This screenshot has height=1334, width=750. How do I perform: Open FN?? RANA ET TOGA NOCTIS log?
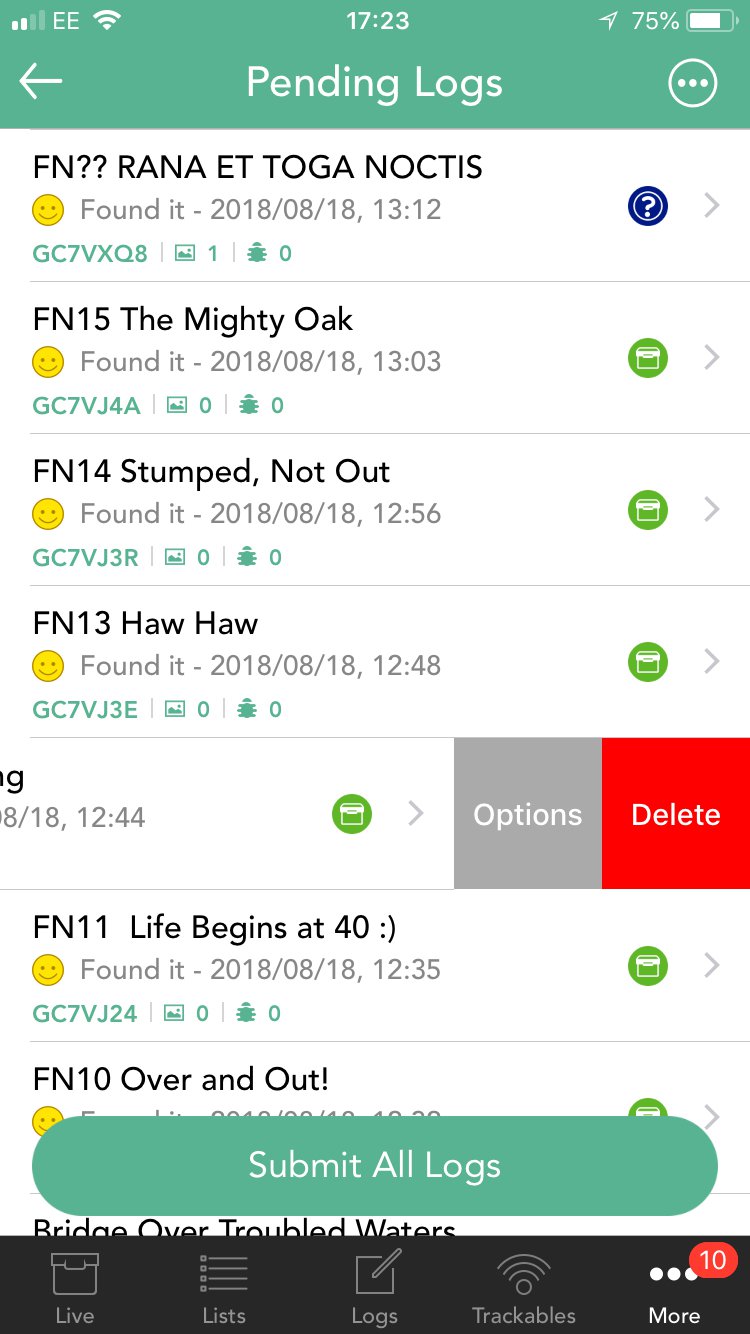click(x=375, y=206)
